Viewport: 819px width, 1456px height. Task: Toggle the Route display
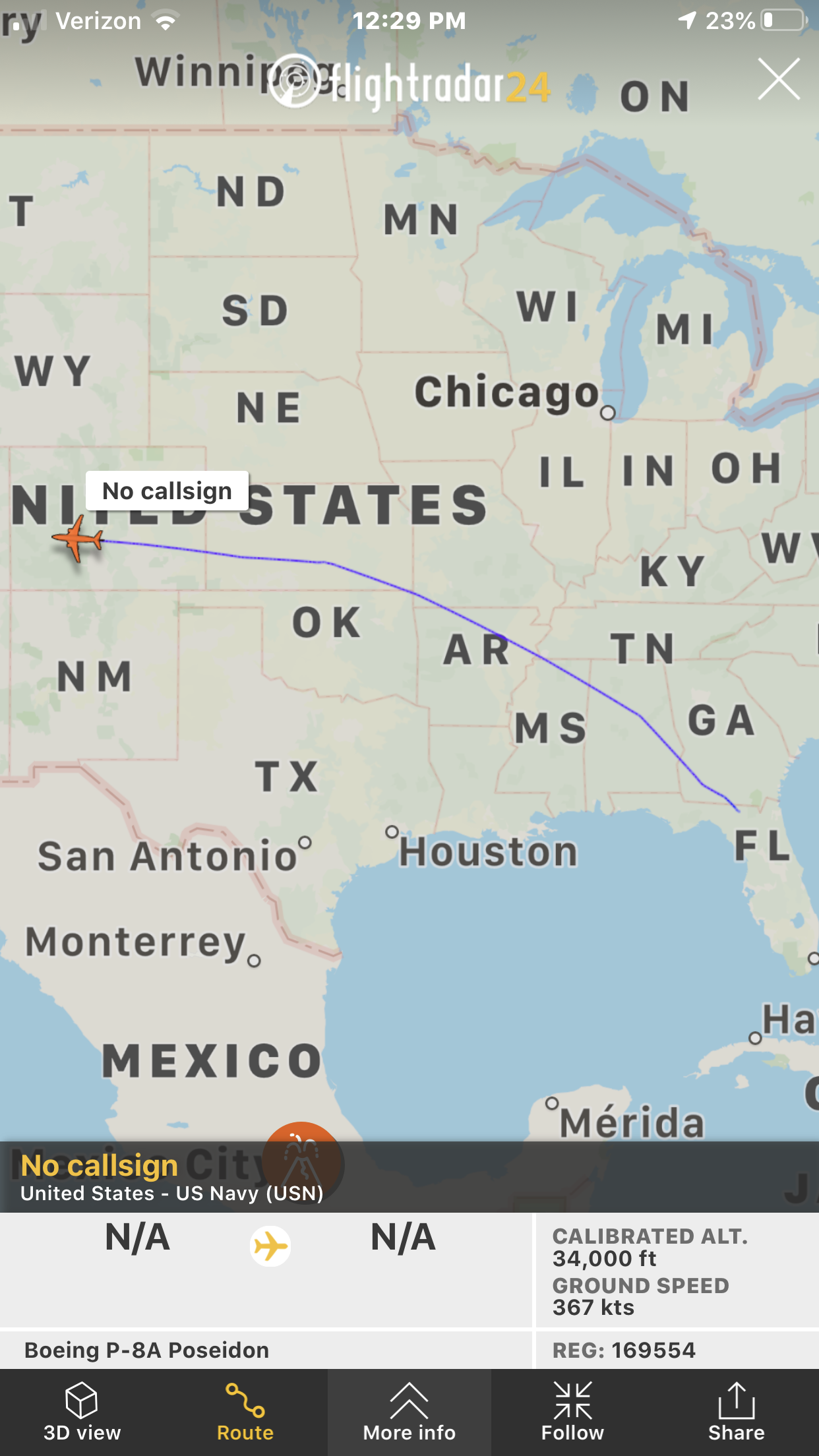(x=245, y=1412)
